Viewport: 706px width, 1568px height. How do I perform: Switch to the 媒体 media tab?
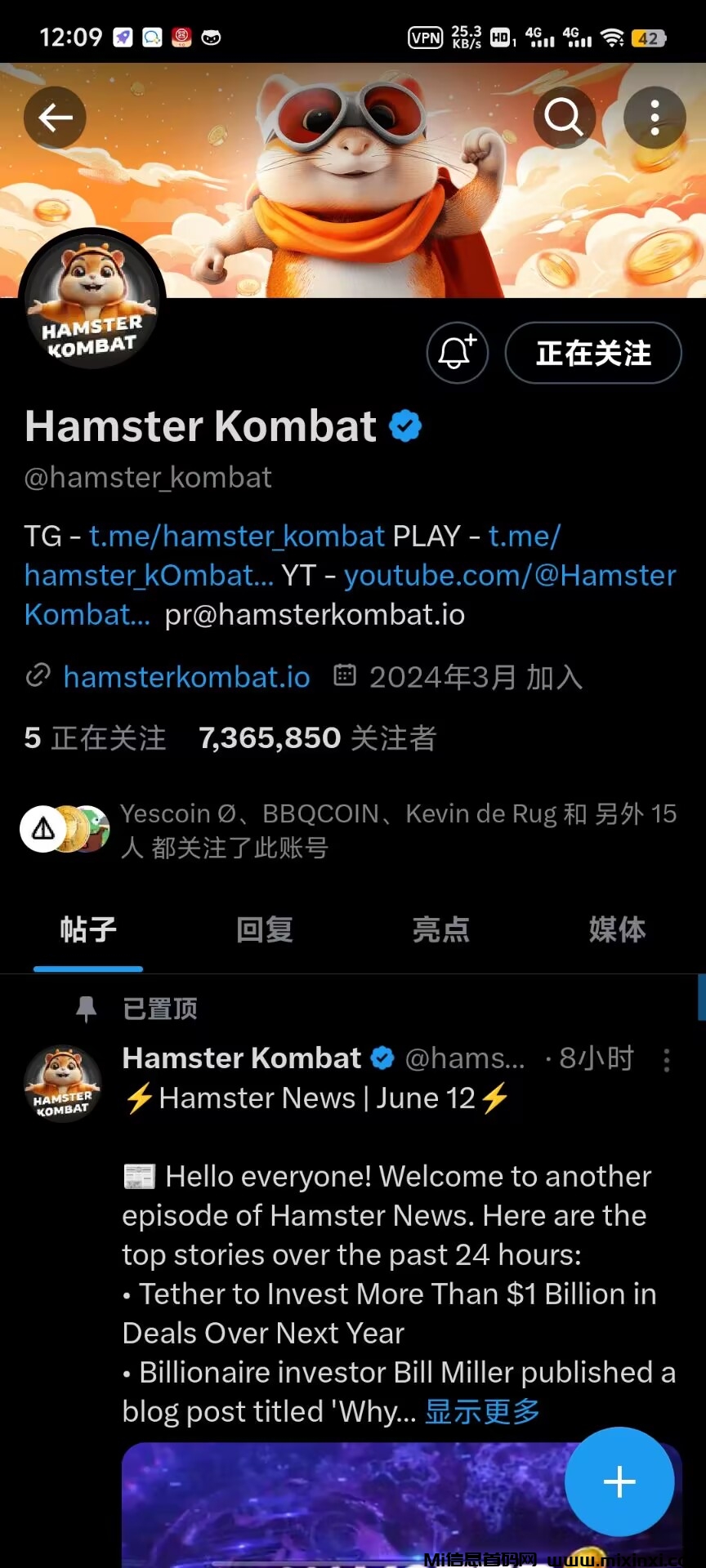click(617, 929)
